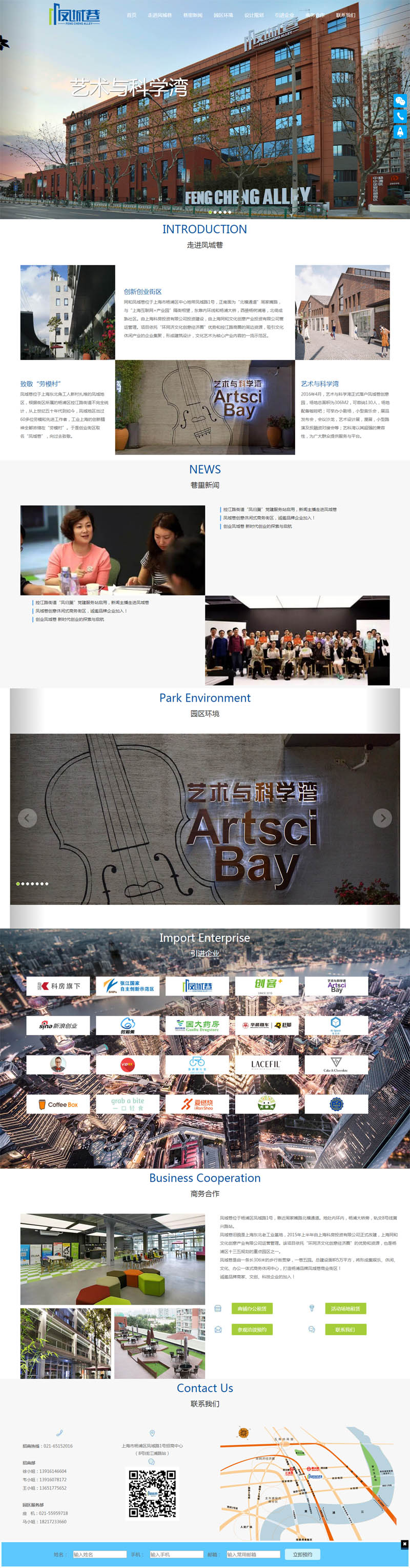410x1568 pixels.
Task: Open the 走进凤城巷 navigation link
Action: tap(159, 15)
